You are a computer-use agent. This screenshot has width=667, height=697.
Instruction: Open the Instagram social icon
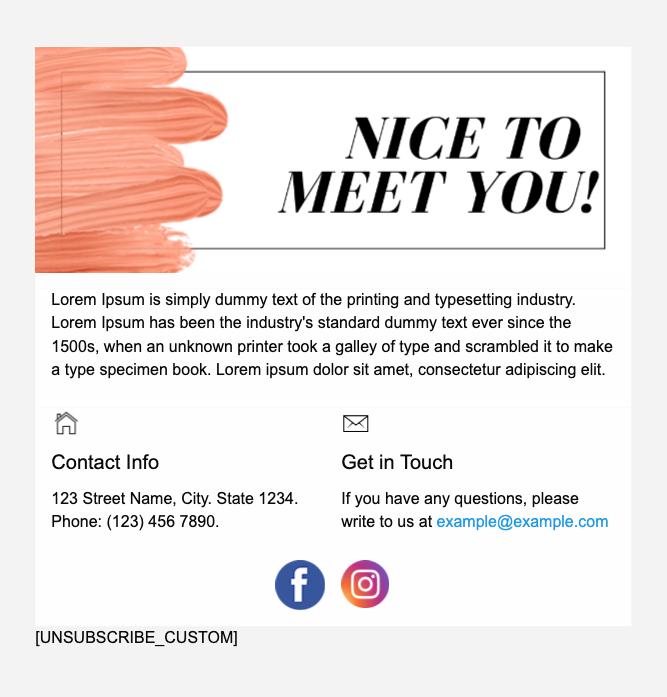[x=365, y=584]
